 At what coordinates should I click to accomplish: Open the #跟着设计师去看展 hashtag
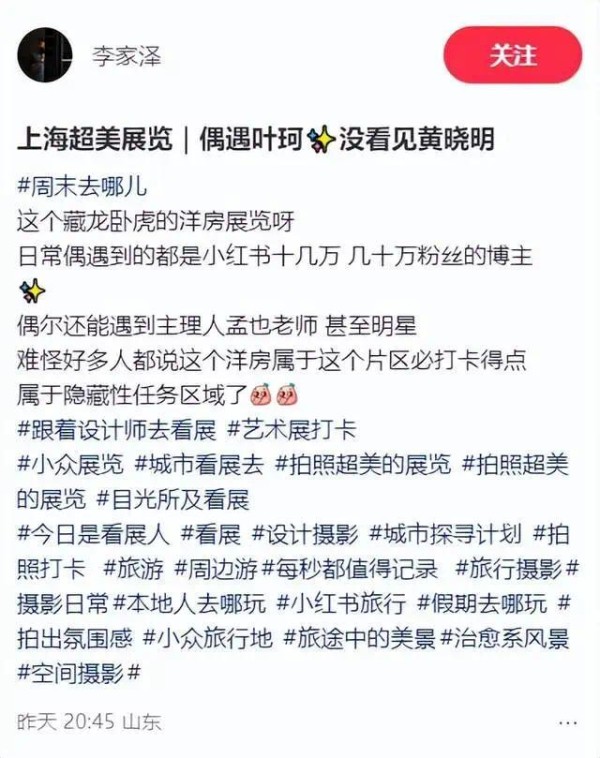click(117, 430)
